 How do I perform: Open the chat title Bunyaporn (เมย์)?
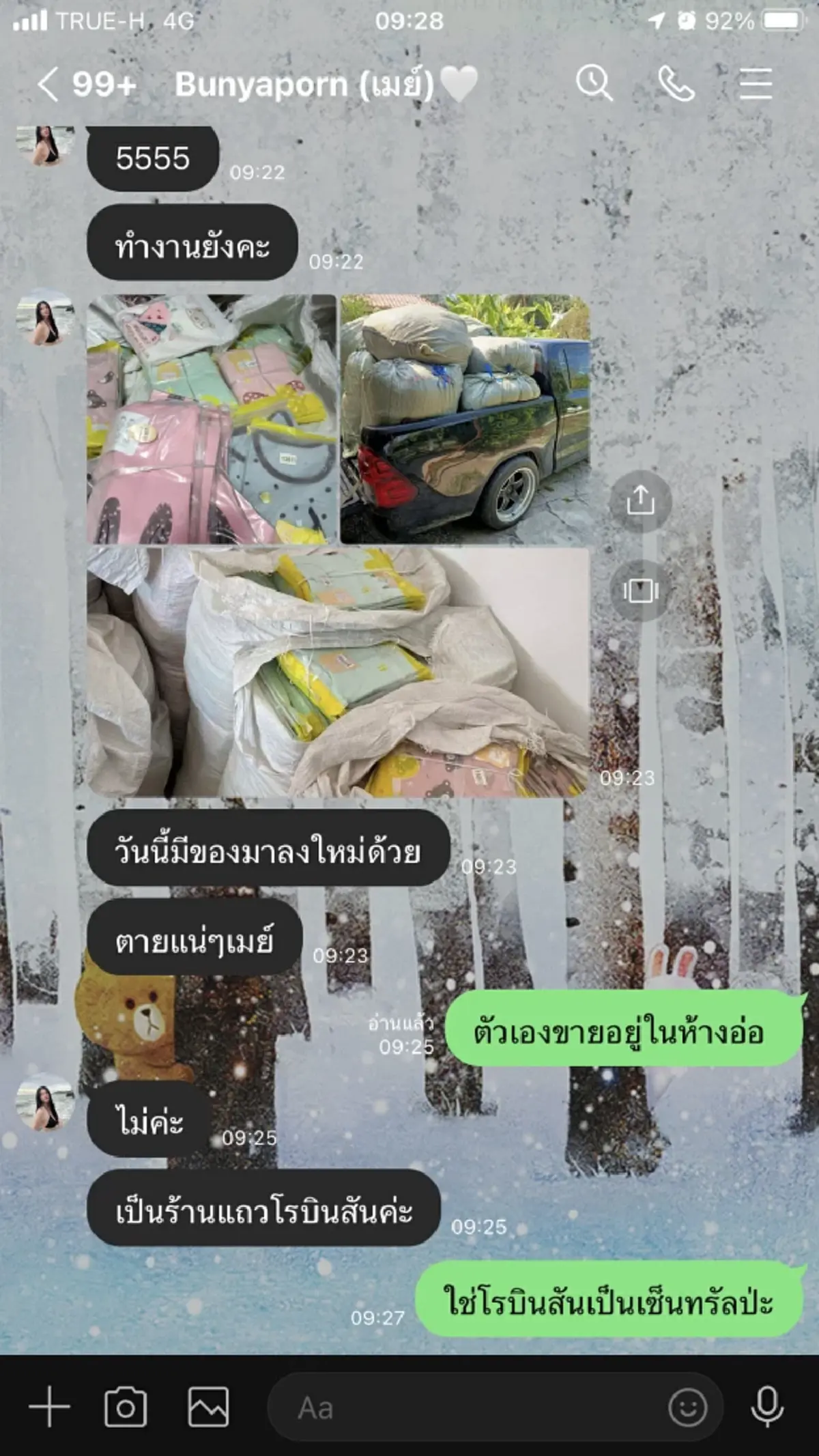[x=314, y=85]
